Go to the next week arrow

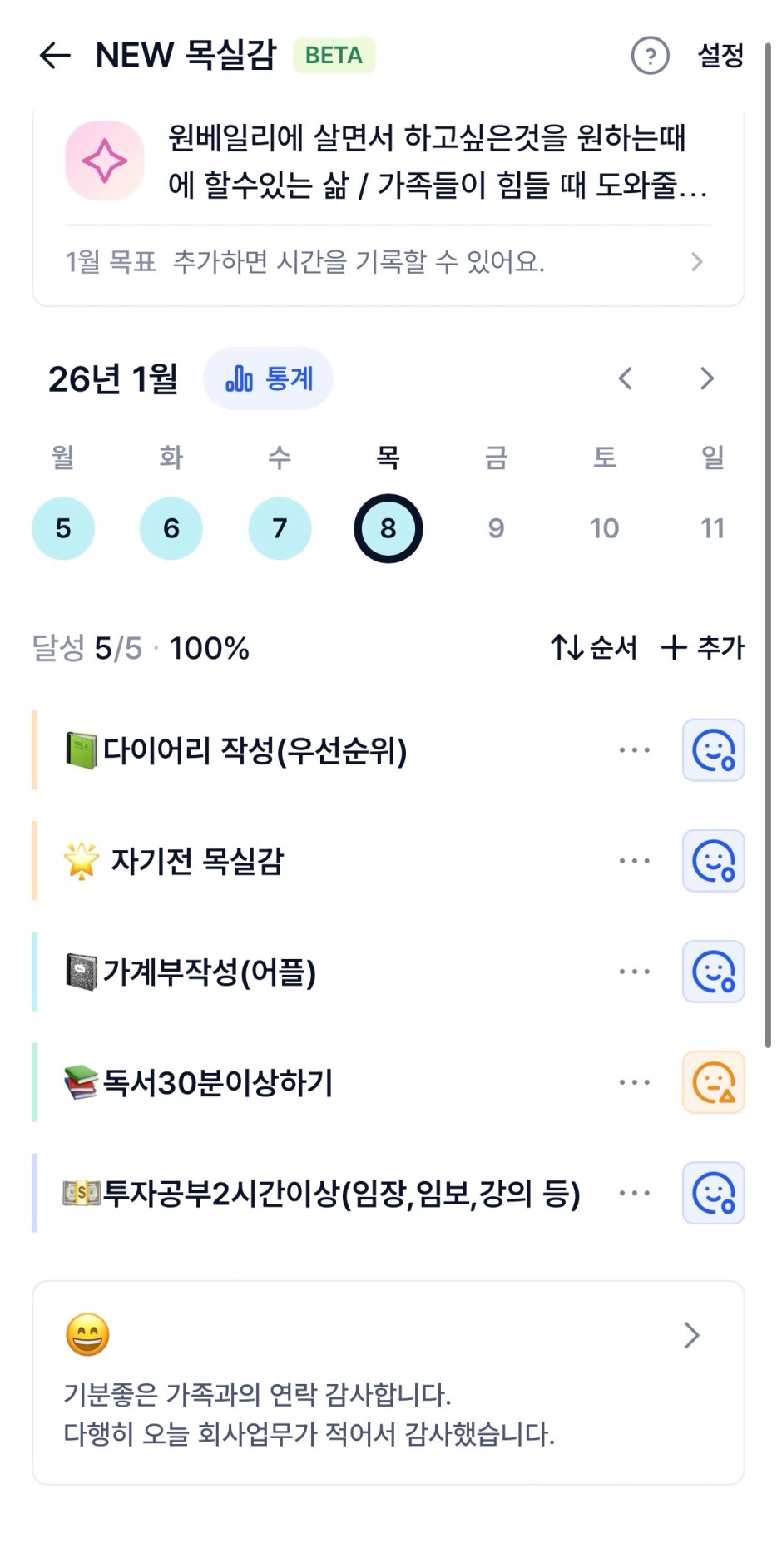[x=706, y=379]
